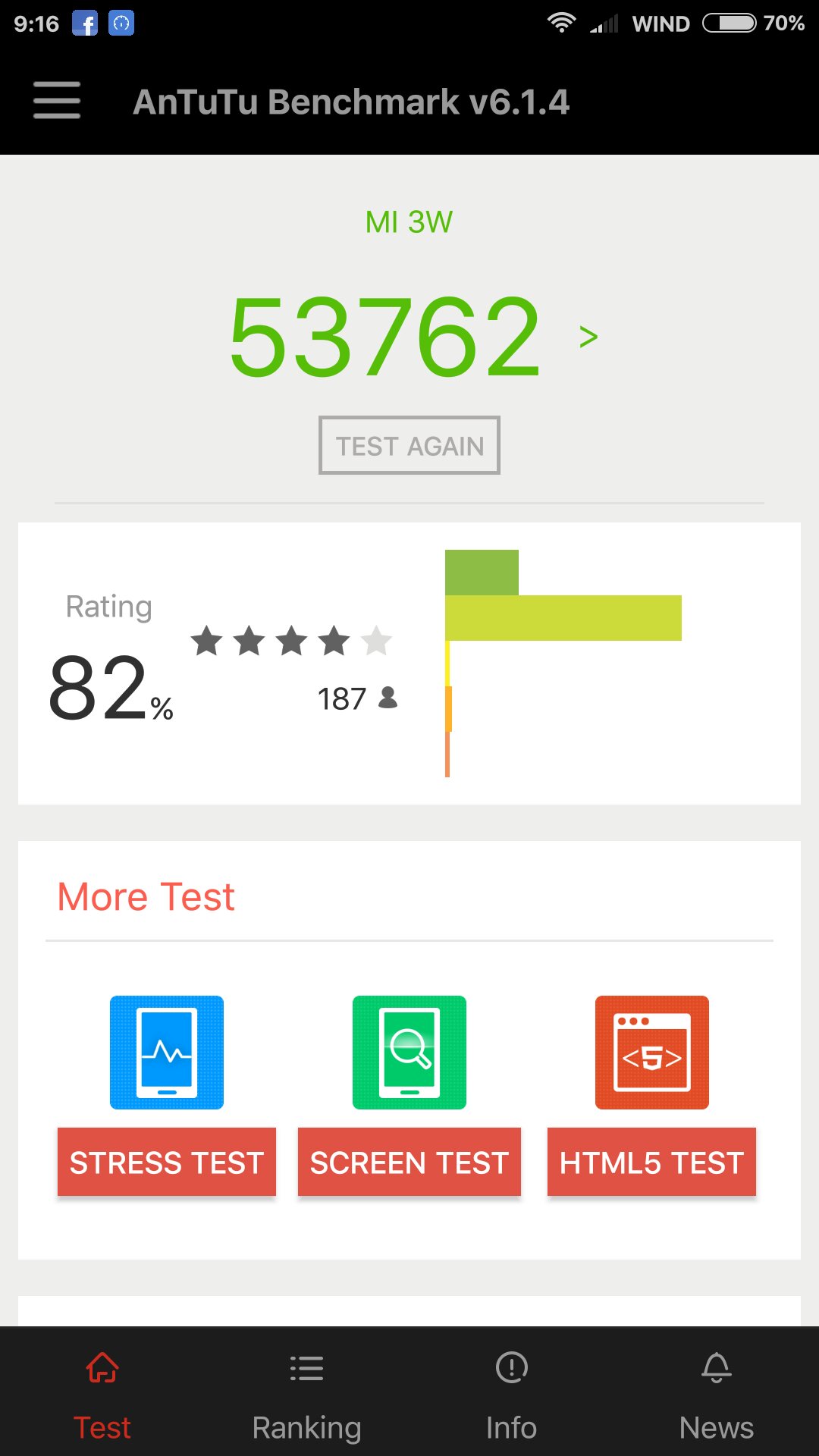819x1456 pixels.
Task: Launch the SCREEN TEST
Action: point(409,1162)
